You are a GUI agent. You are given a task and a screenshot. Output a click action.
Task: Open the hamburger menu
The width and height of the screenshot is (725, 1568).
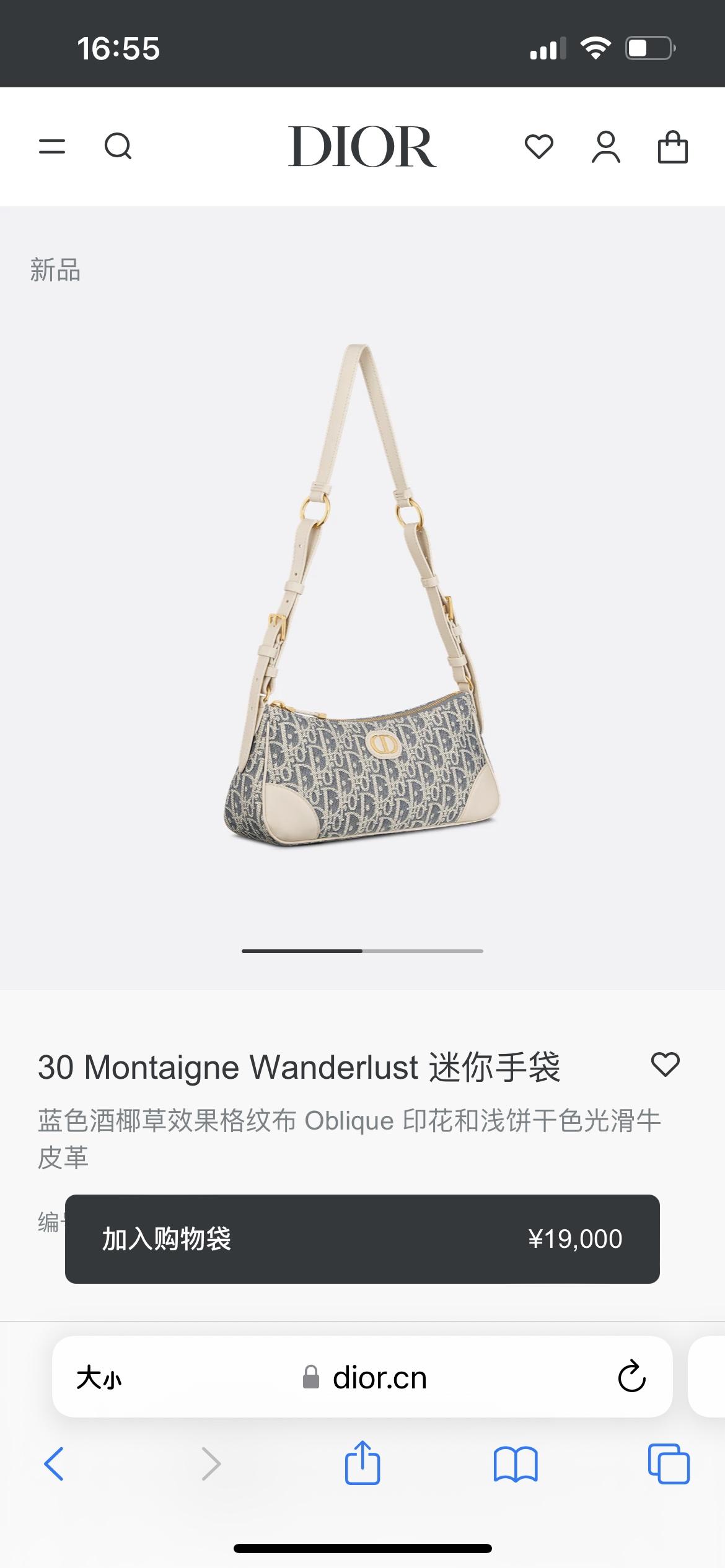(x=52, y=147)
